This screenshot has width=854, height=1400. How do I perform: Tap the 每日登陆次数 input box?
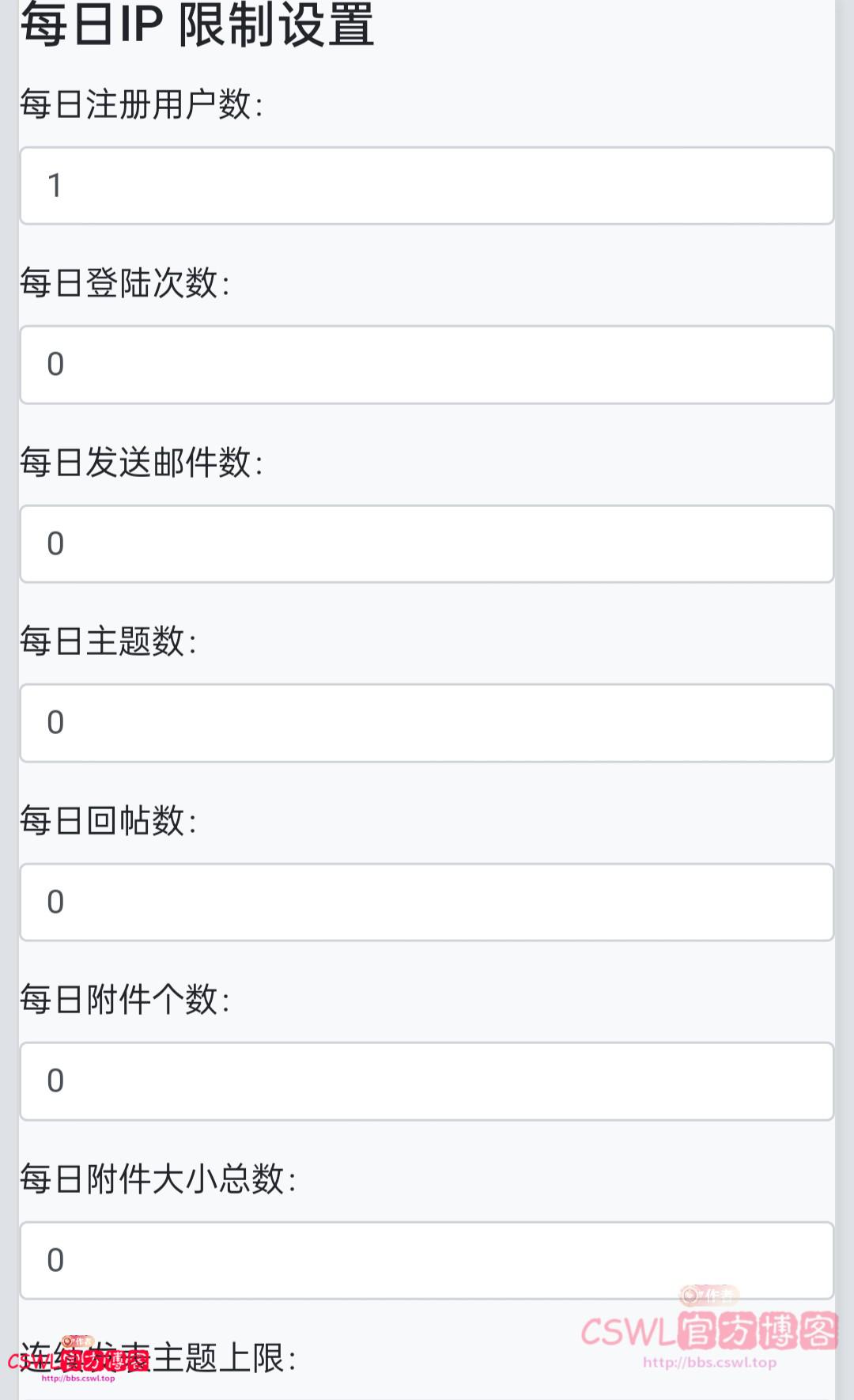(427, 365)
